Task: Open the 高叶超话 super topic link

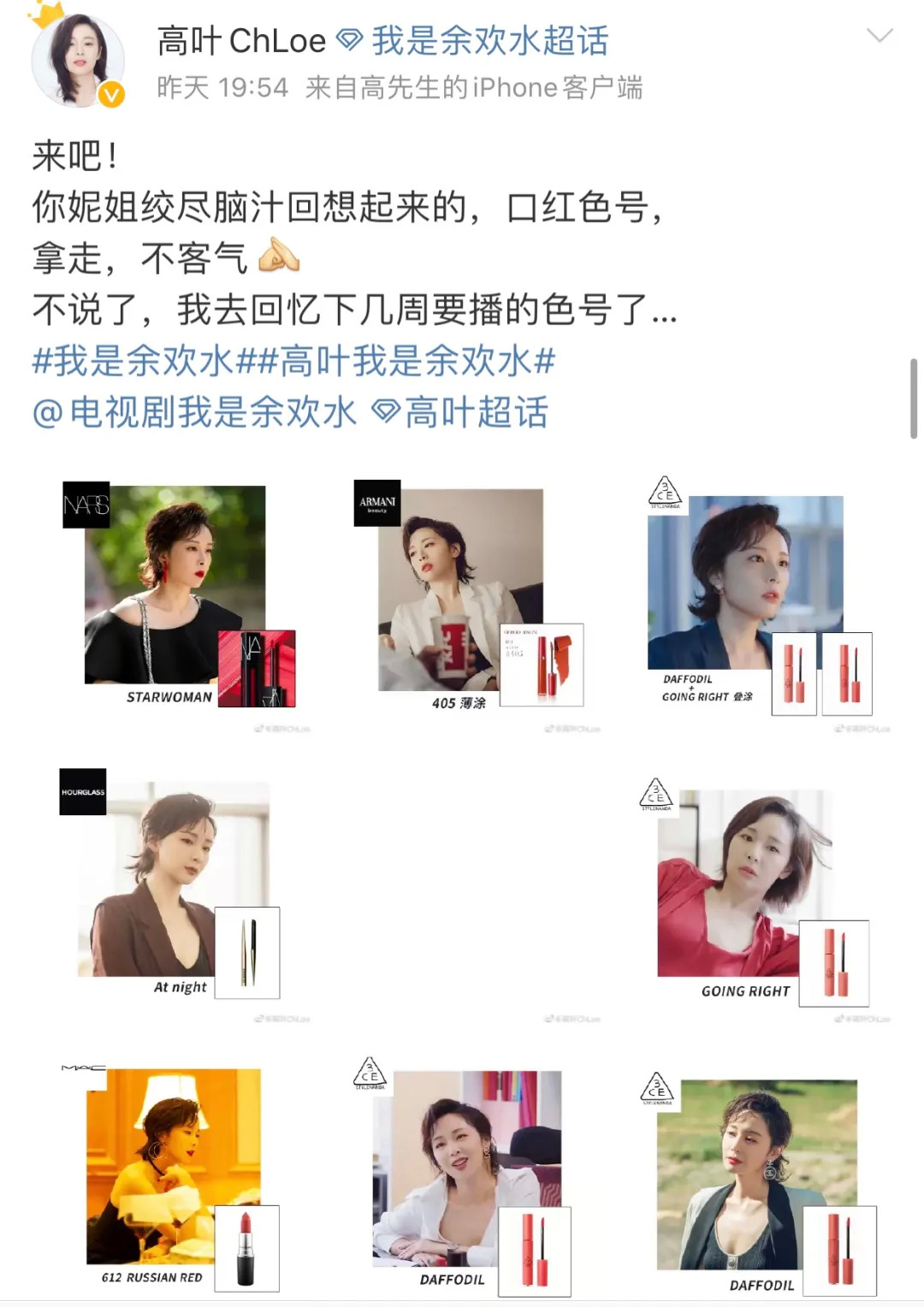Action: 462,412
